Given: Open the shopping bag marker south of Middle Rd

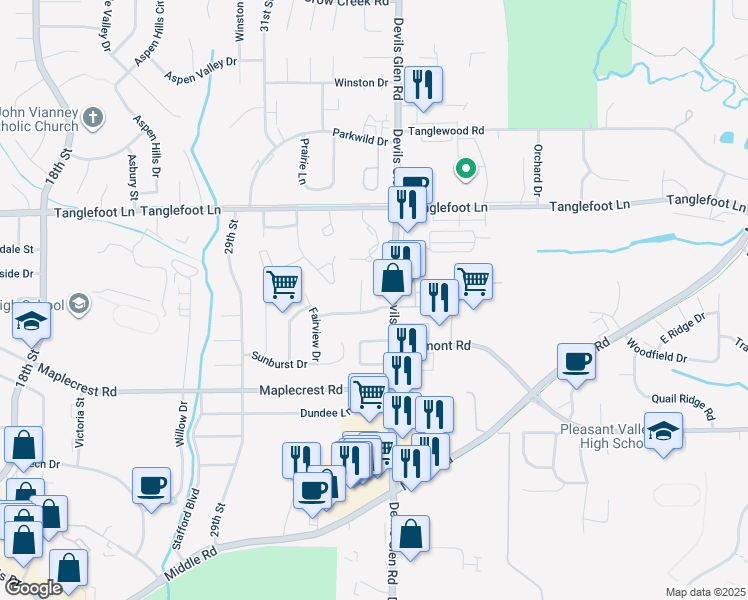Looking at the screenshot, I should pos(410,538).
